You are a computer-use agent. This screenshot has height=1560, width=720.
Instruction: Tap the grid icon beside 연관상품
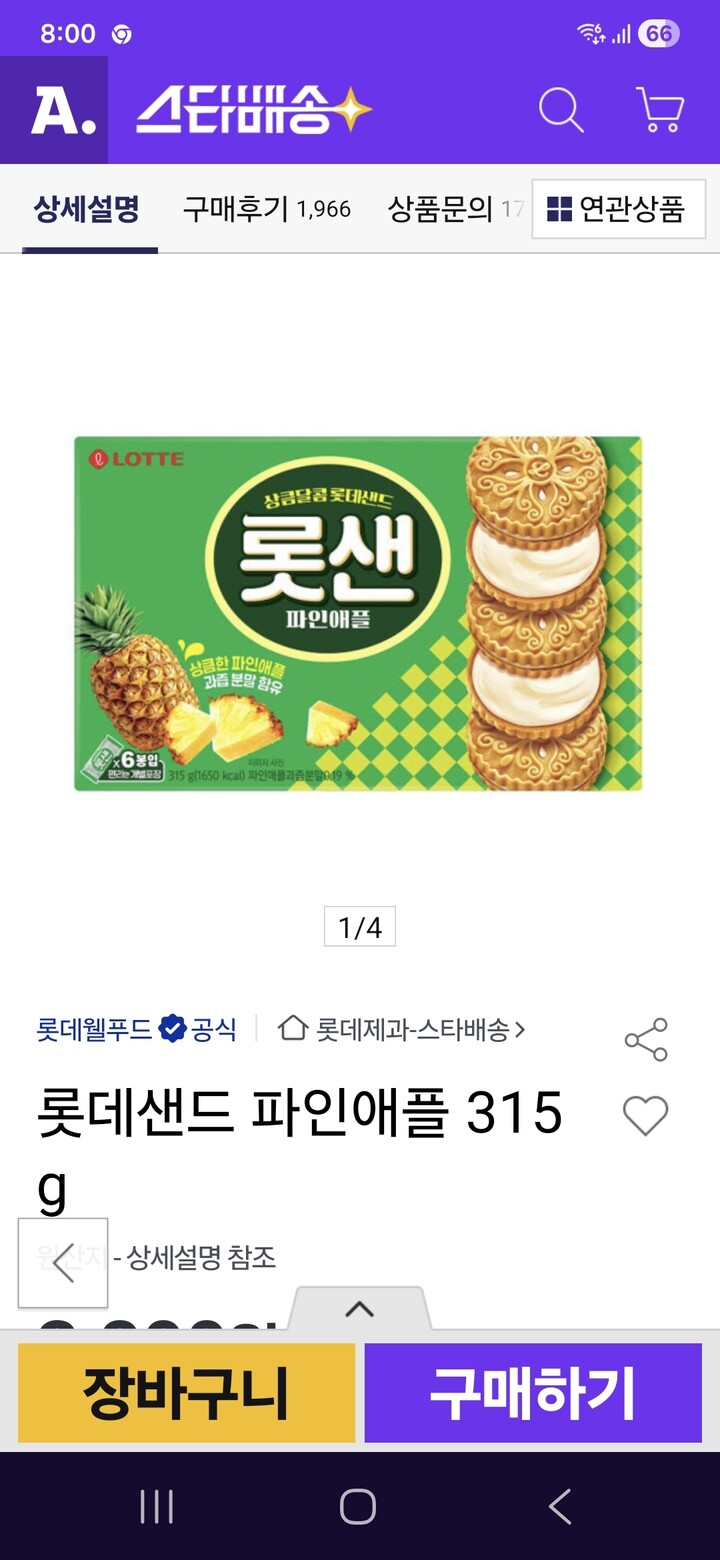click(x=560, y=209)
